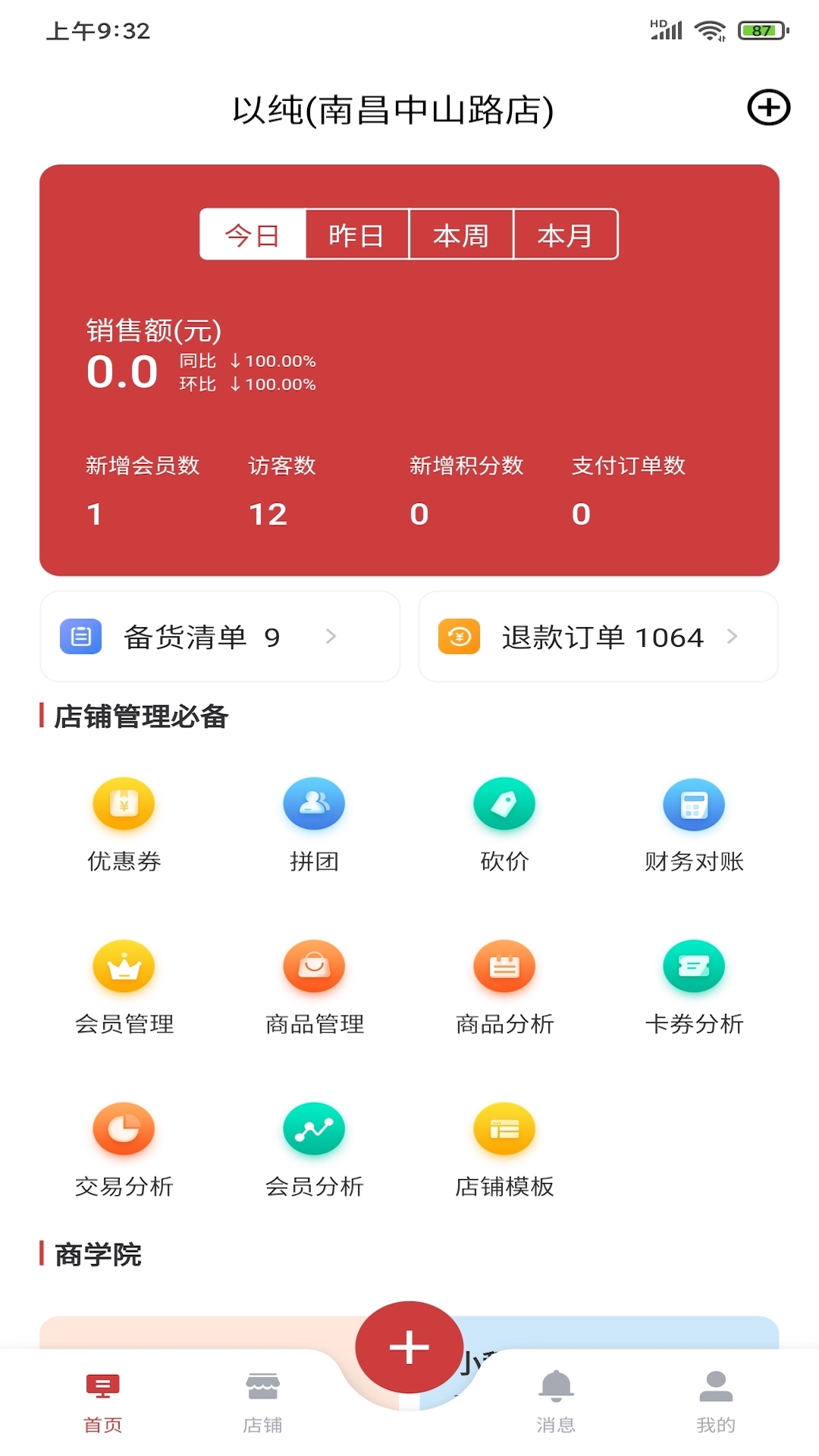The height and width of the screenshot is (1456, 819).
Task: Open 优惠券 coupons
Action: pyautogui.click(x=124, y=824)
